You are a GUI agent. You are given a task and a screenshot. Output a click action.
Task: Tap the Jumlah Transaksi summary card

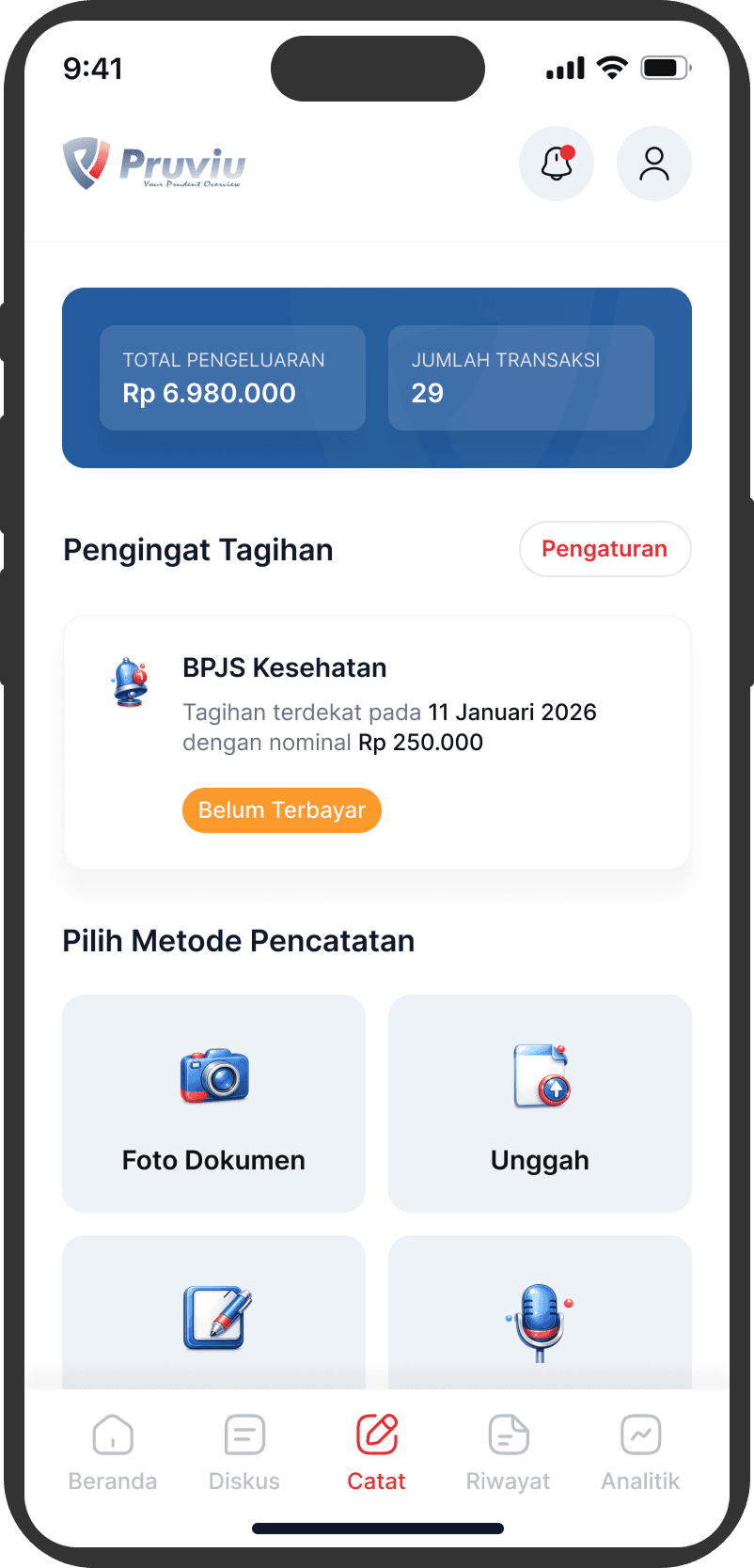(520, 377)
